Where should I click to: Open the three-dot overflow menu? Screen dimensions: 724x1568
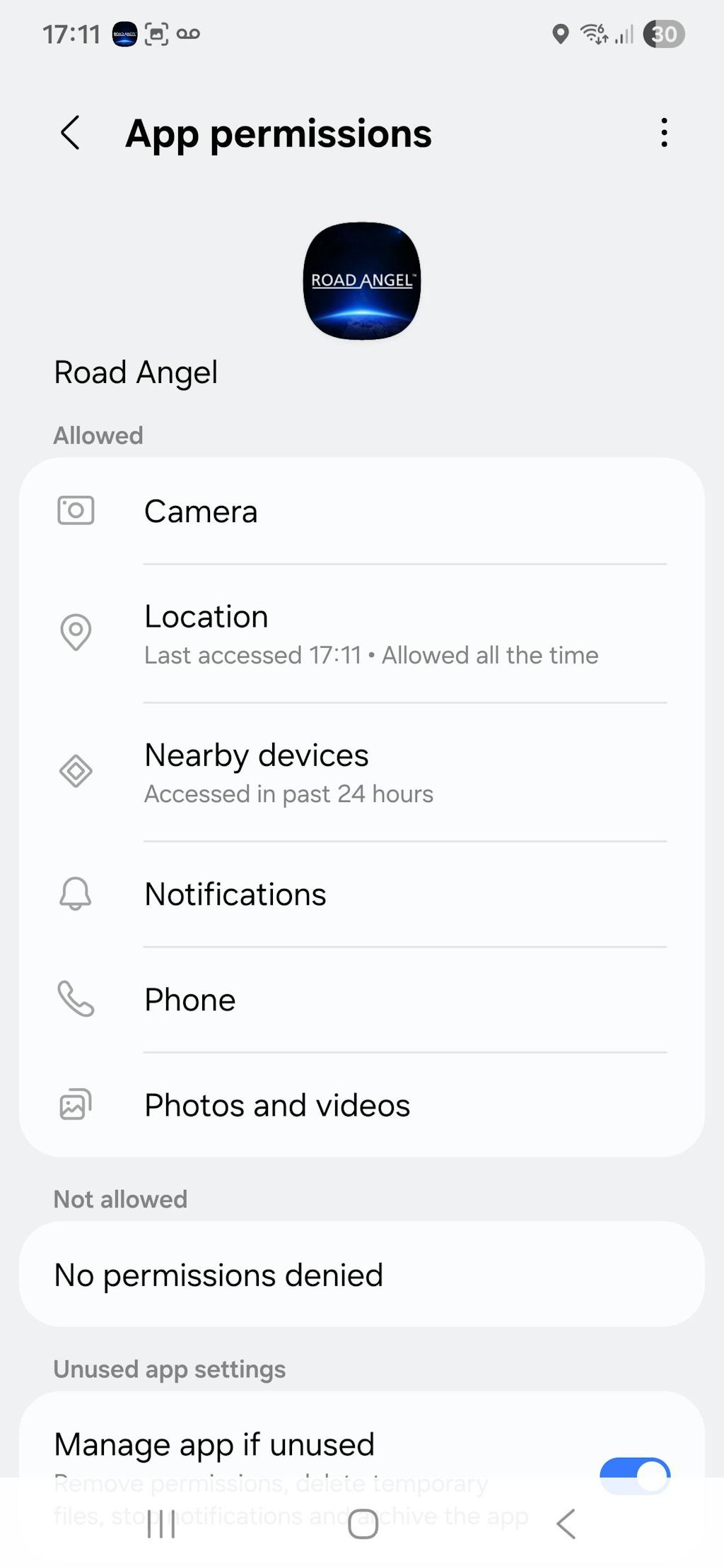tap(664, 133)
